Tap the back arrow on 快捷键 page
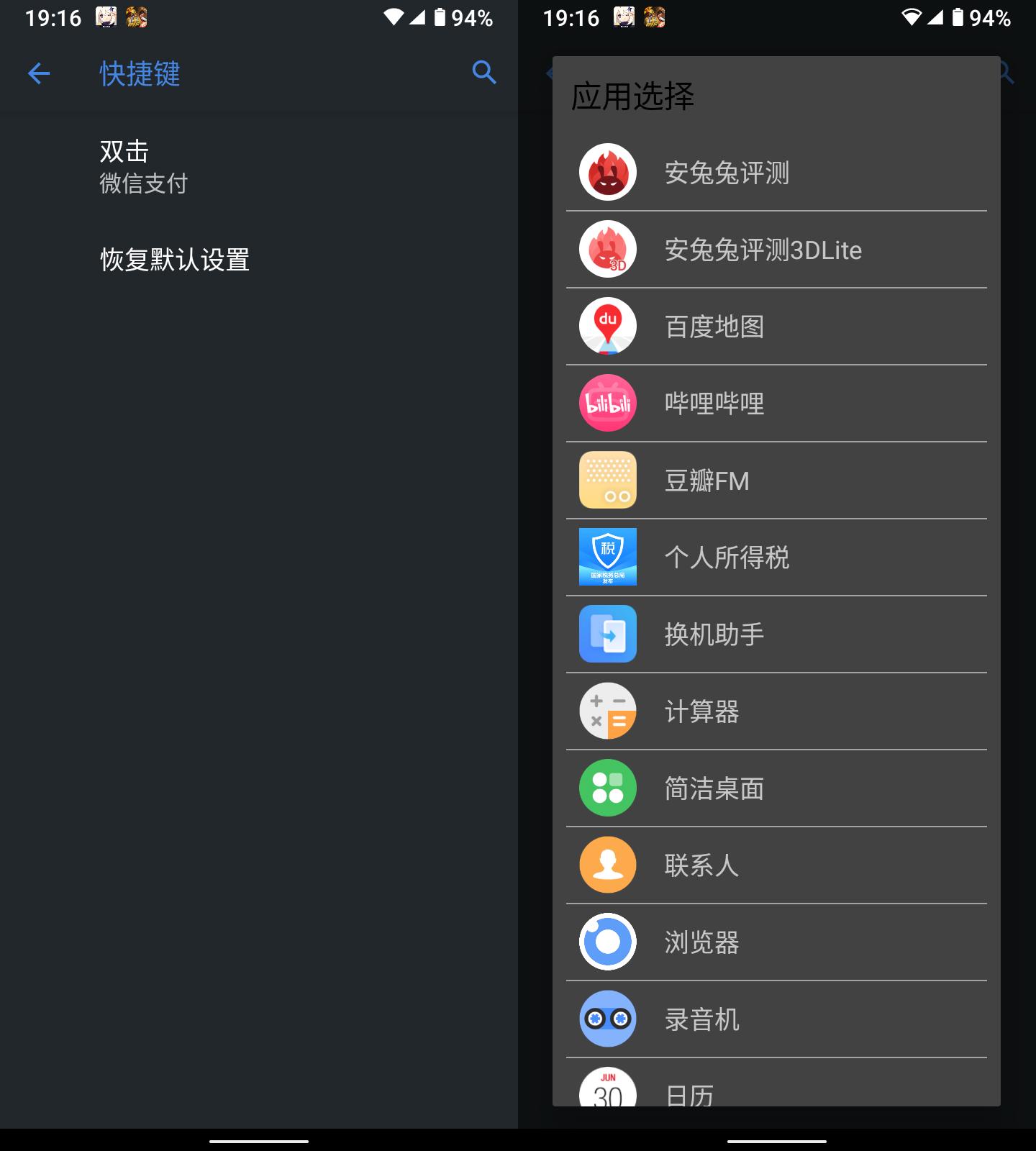This screenshot has height=1151, width=1036. pos(40,73)
